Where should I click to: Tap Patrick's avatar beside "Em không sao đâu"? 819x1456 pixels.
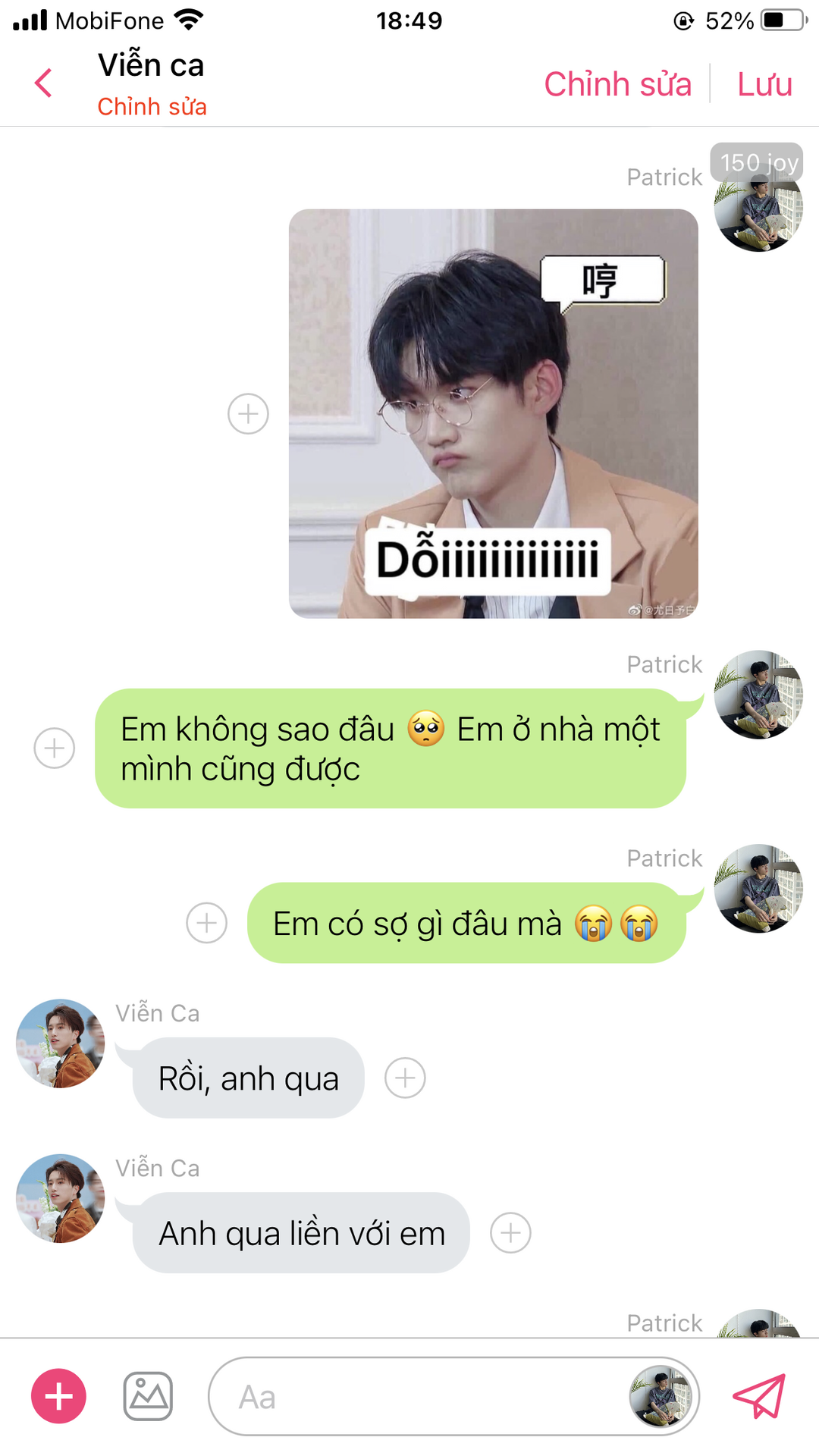click(x=758, y=695)
